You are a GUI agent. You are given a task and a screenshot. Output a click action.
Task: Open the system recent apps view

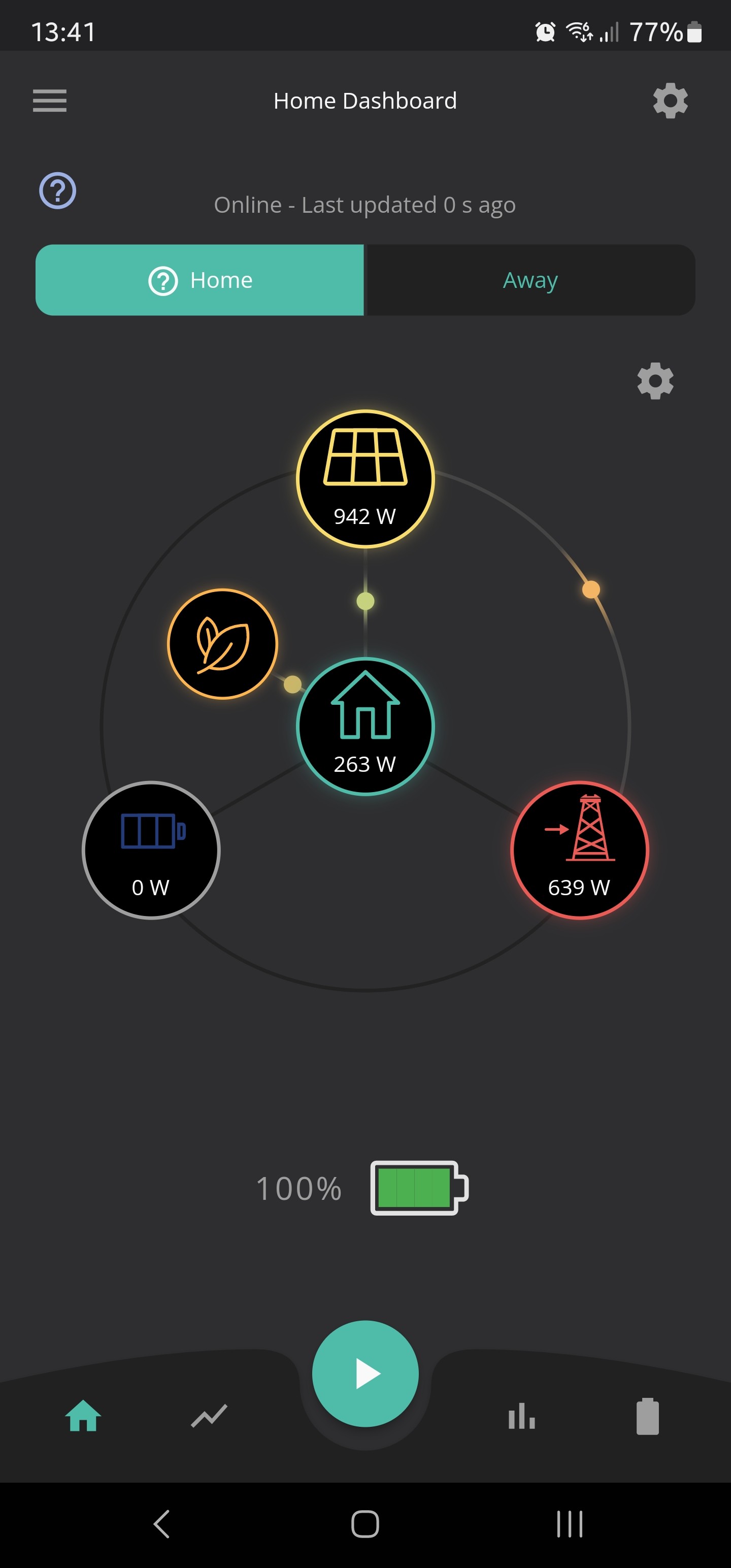pos(570,1523)
